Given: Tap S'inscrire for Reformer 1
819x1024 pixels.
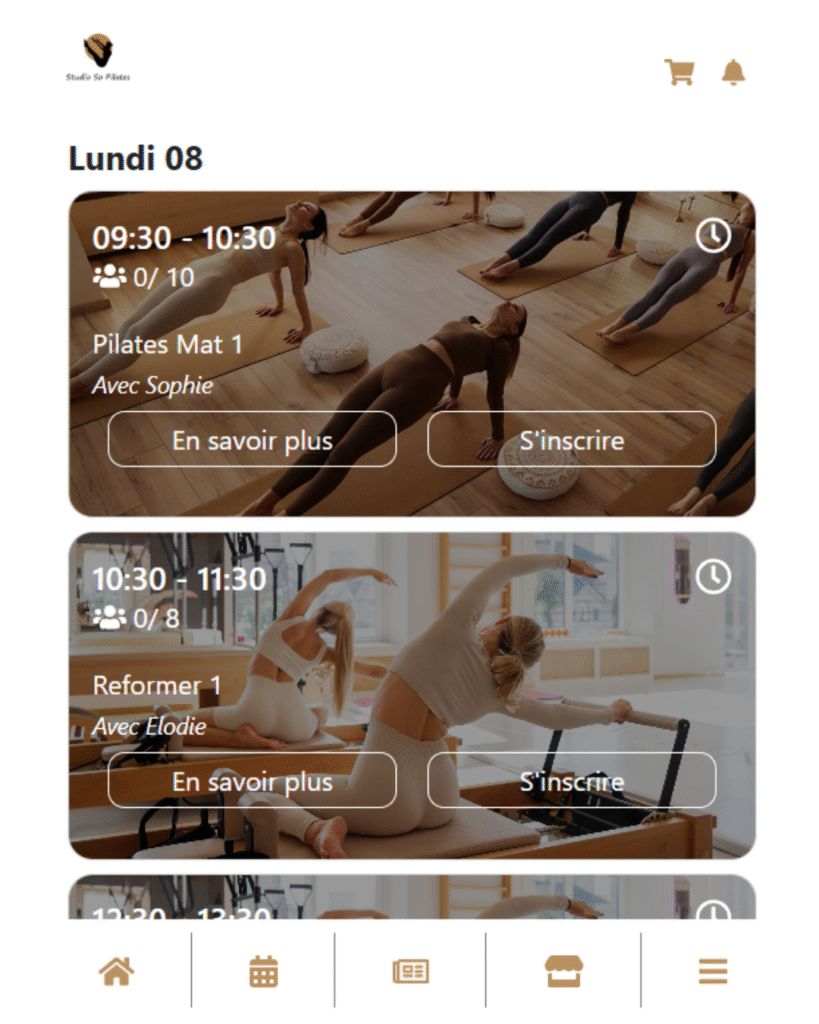Looking at the screenshot, I should [571, 780].
